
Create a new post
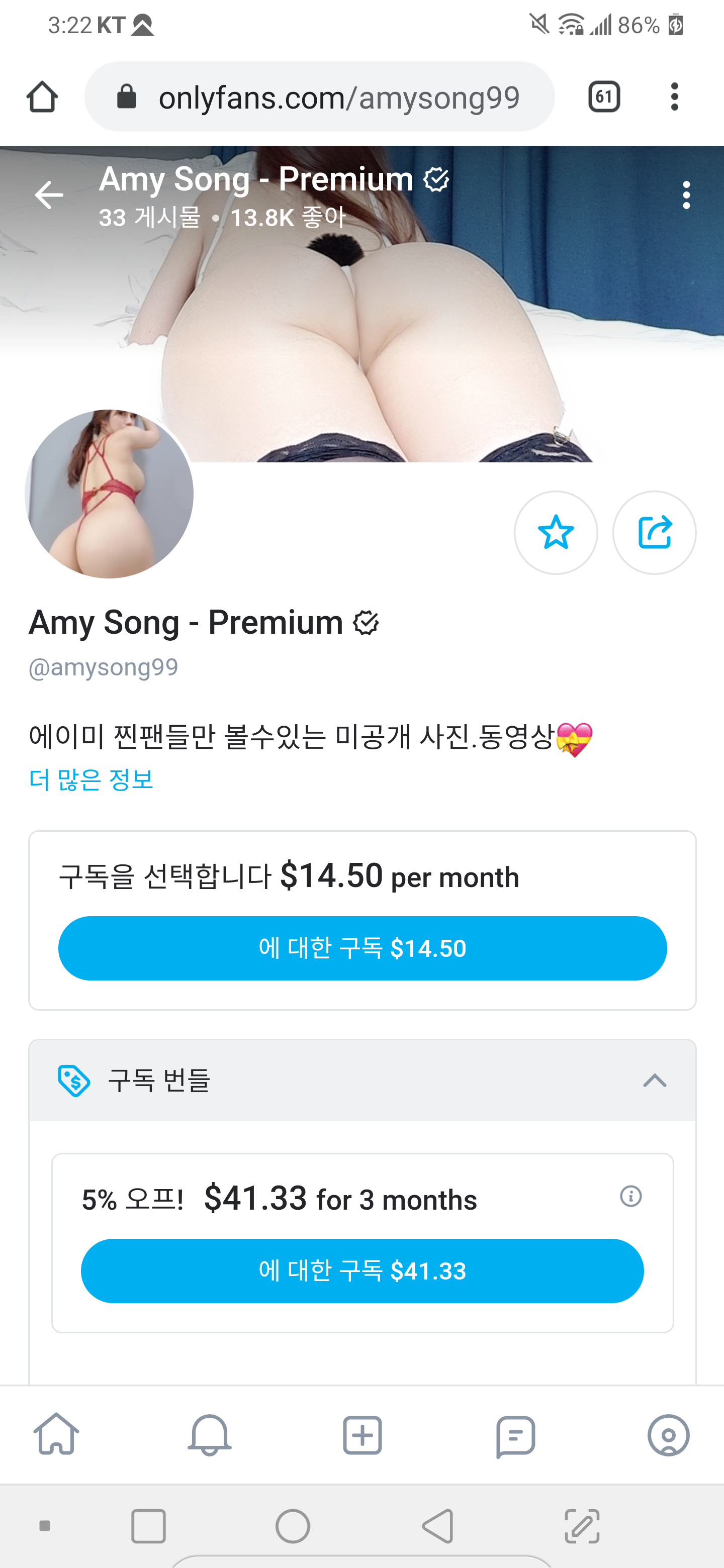pos(363,1435)
